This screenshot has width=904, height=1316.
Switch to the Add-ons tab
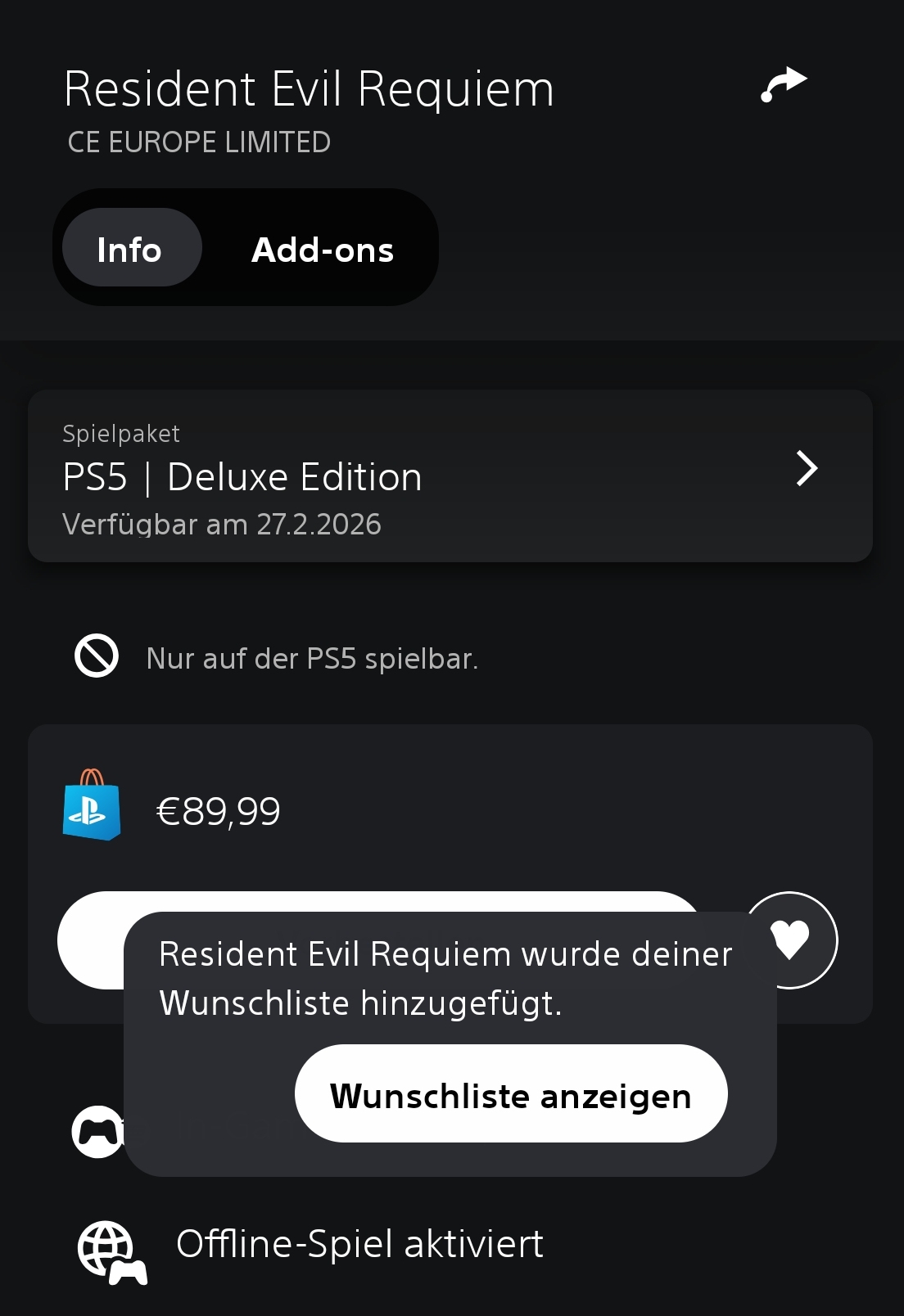[322, 250]
